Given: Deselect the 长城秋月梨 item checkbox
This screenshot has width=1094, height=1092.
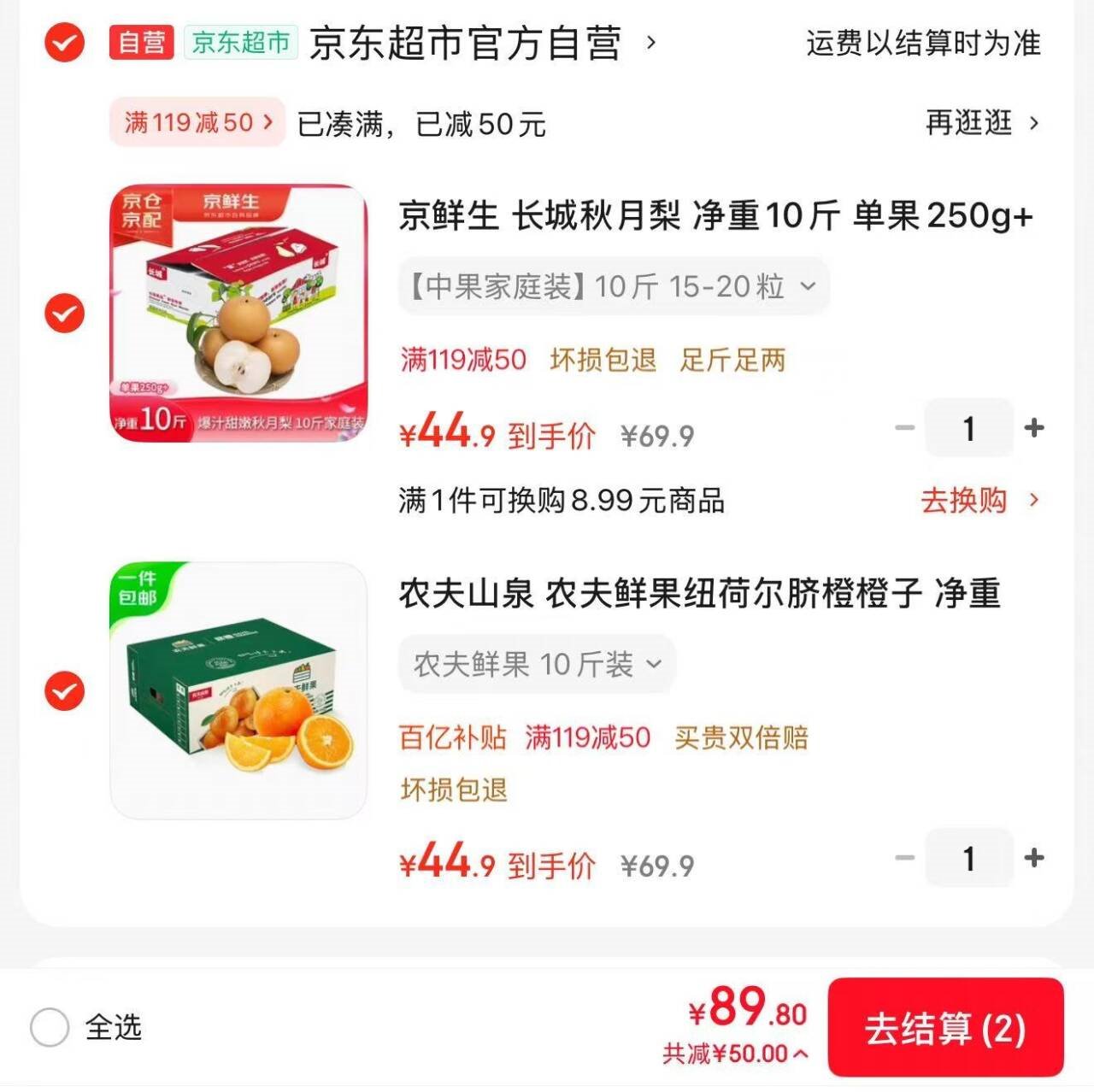Looking at the screenshot, I should click(x=64, y=313).
